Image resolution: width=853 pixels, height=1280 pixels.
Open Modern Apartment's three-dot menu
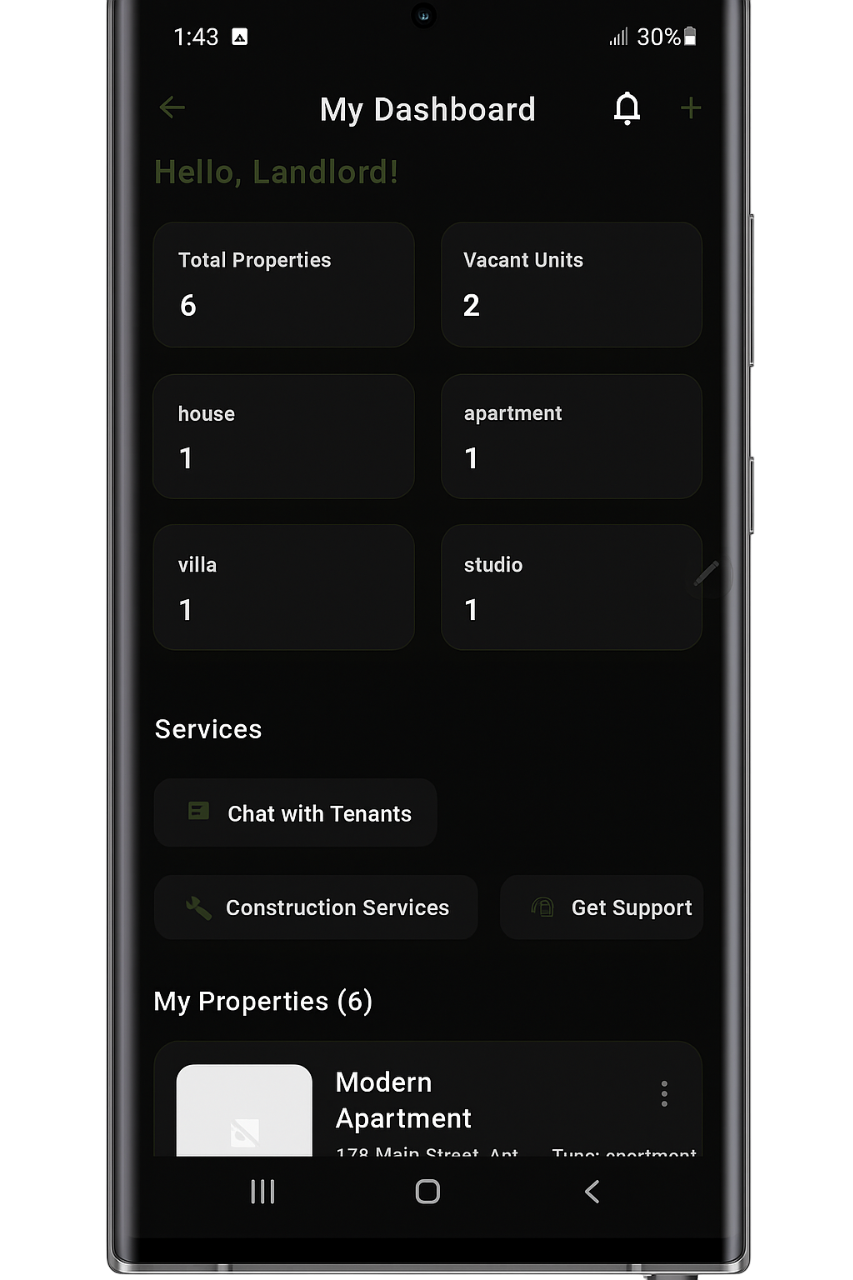664,1094
